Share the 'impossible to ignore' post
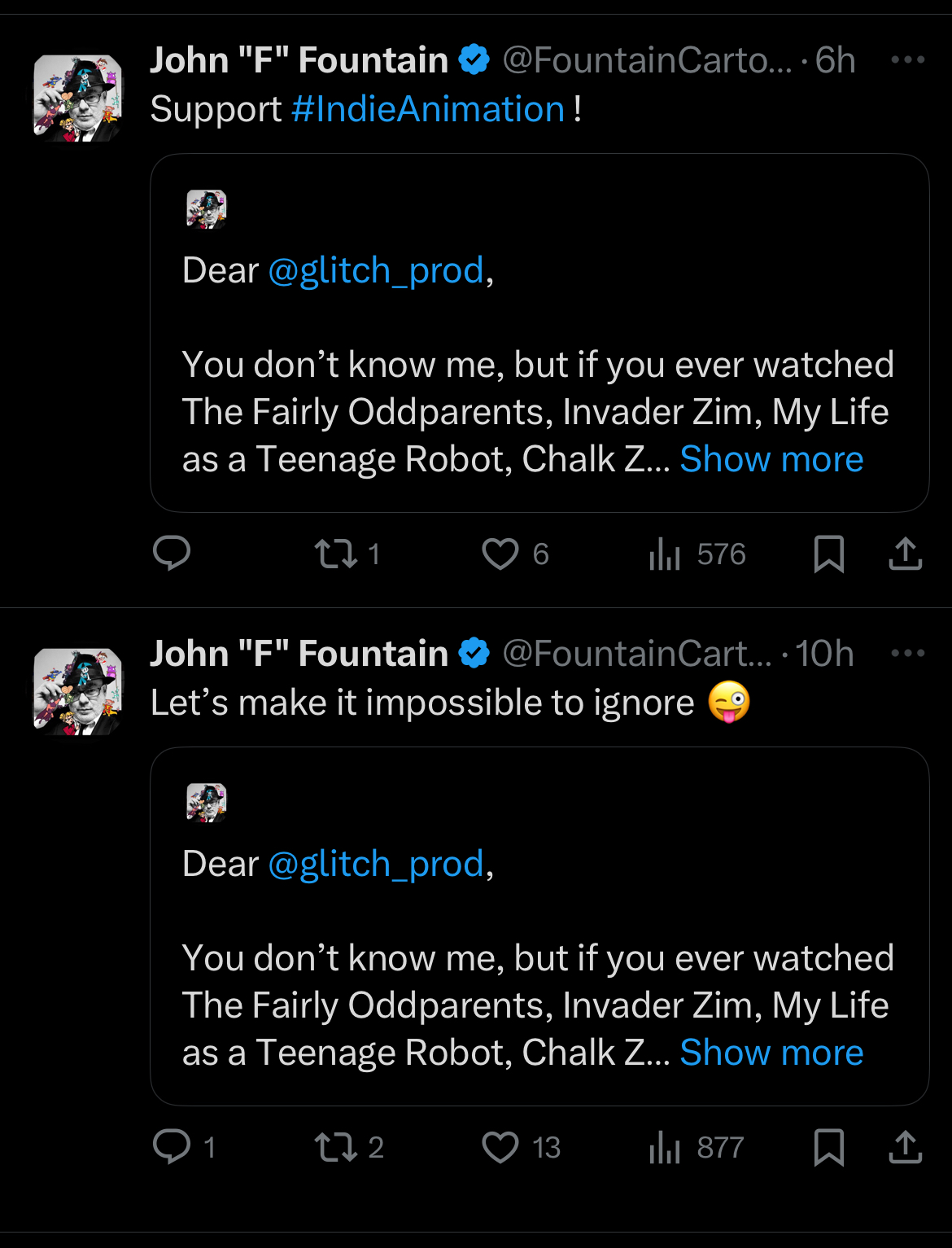 (905, 1147)
